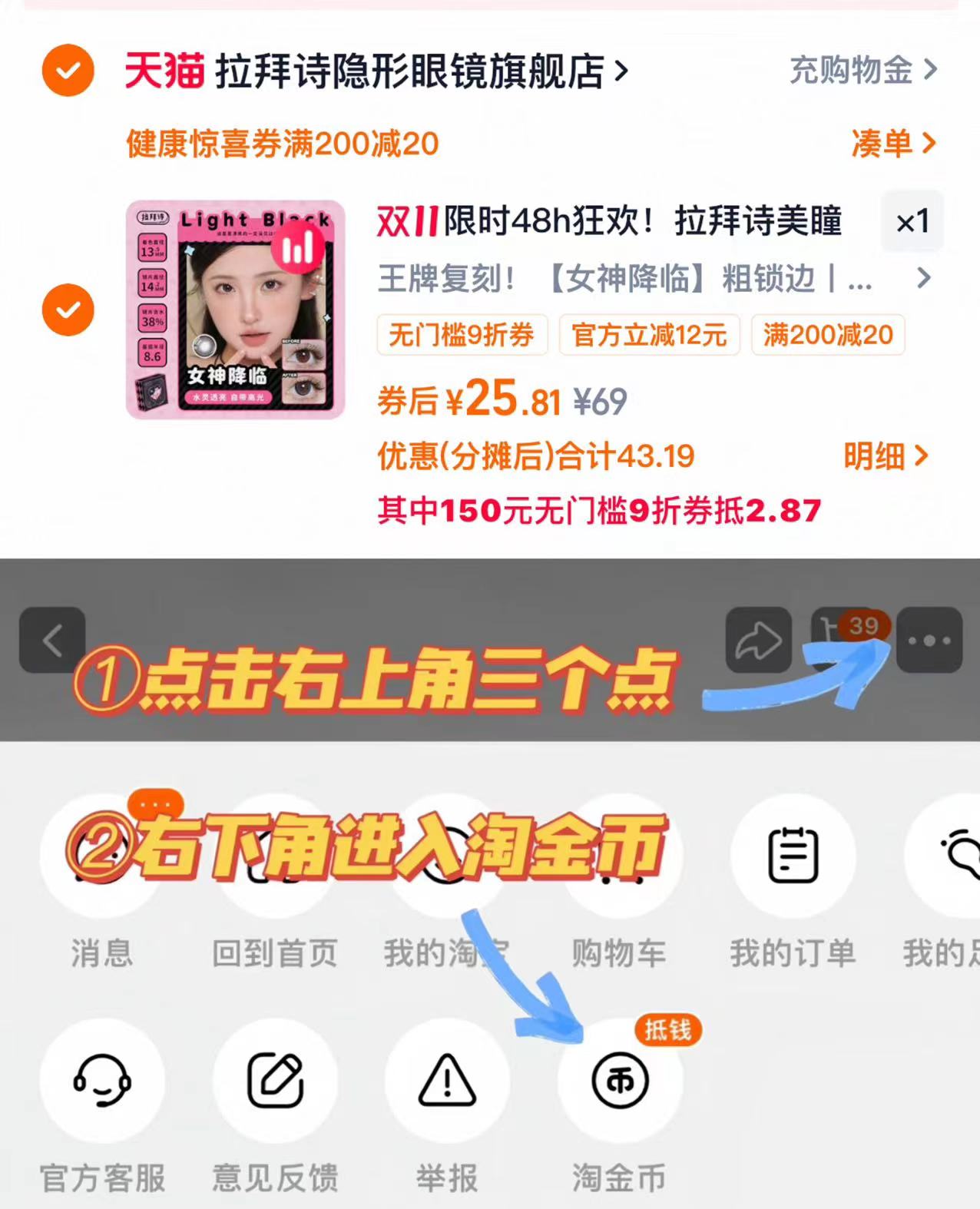Tap the 无门槛9折券 coupon tag

461,336
